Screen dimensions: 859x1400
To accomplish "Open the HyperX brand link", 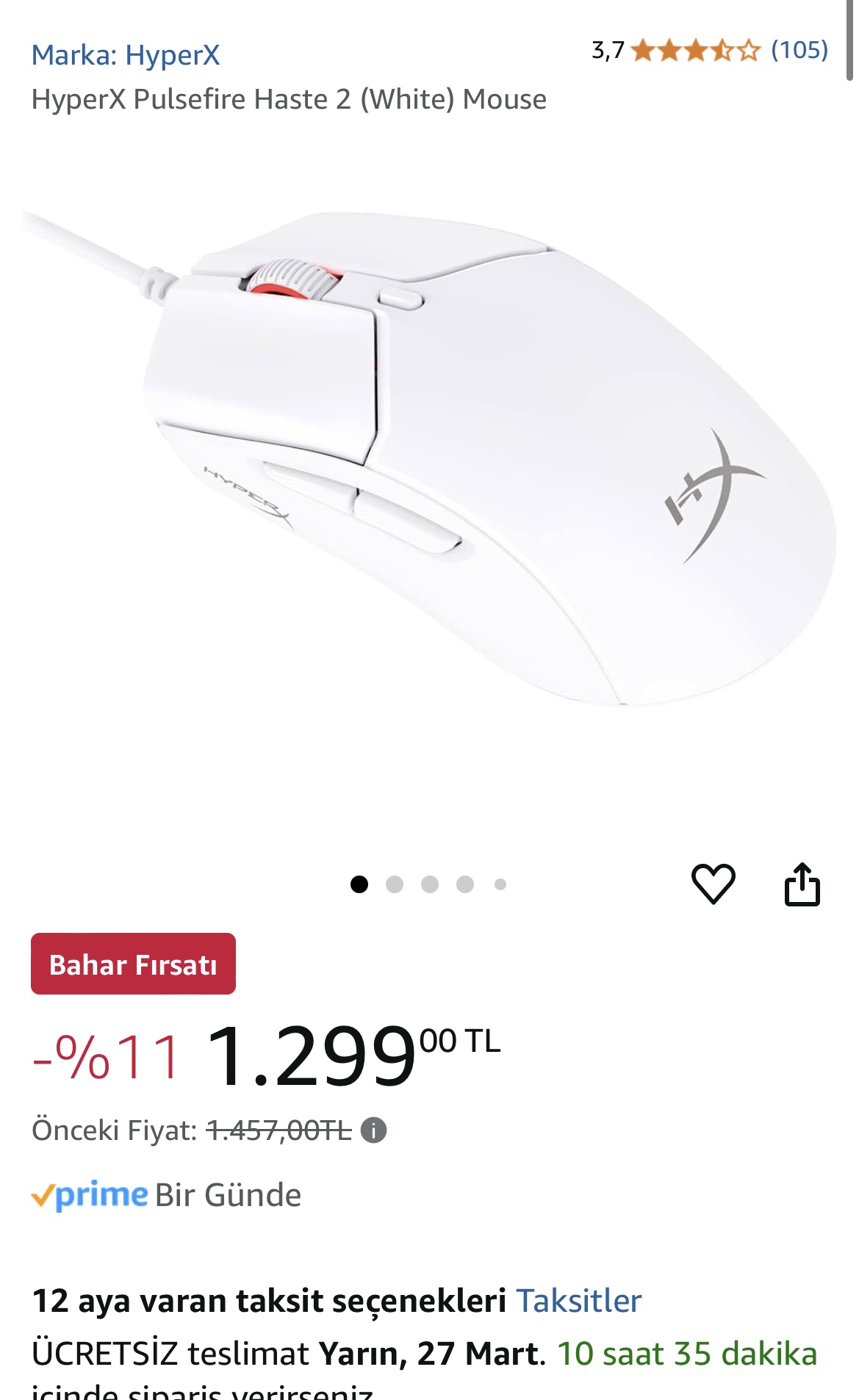I will (126, 55).
